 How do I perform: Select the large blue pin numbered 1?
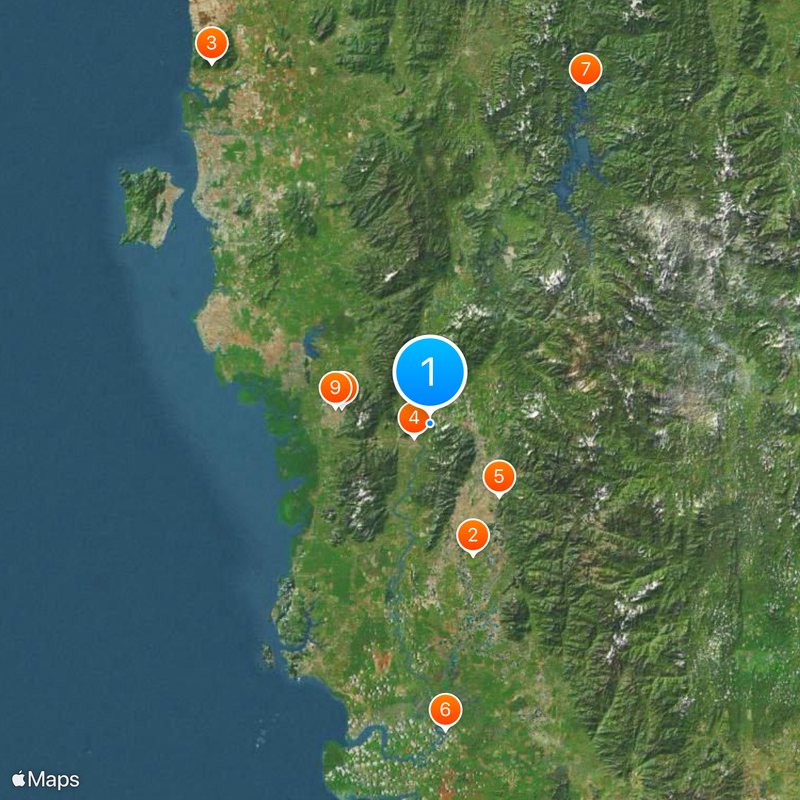[430, 371]
